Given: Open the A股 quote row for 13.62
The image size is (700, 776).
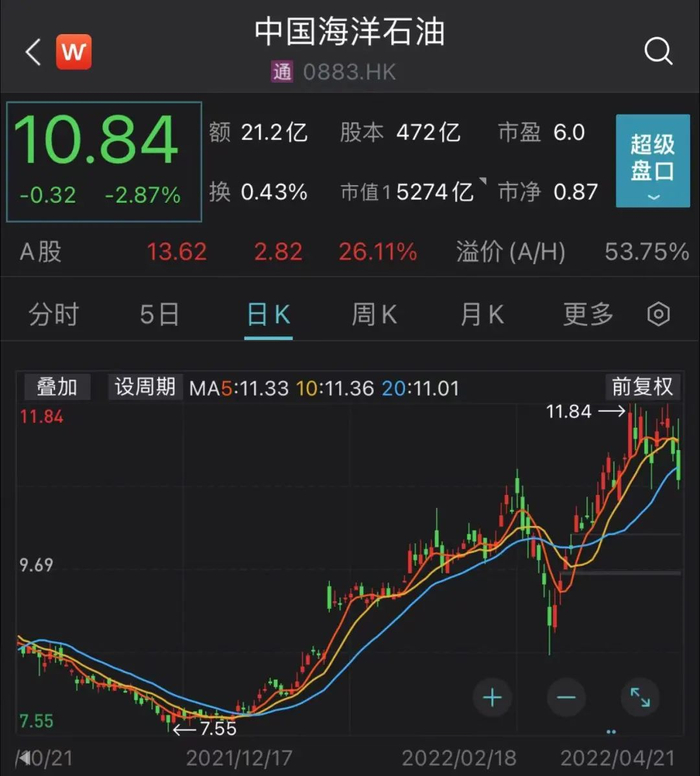Looking at the screenshot, I should coord(350,252).
